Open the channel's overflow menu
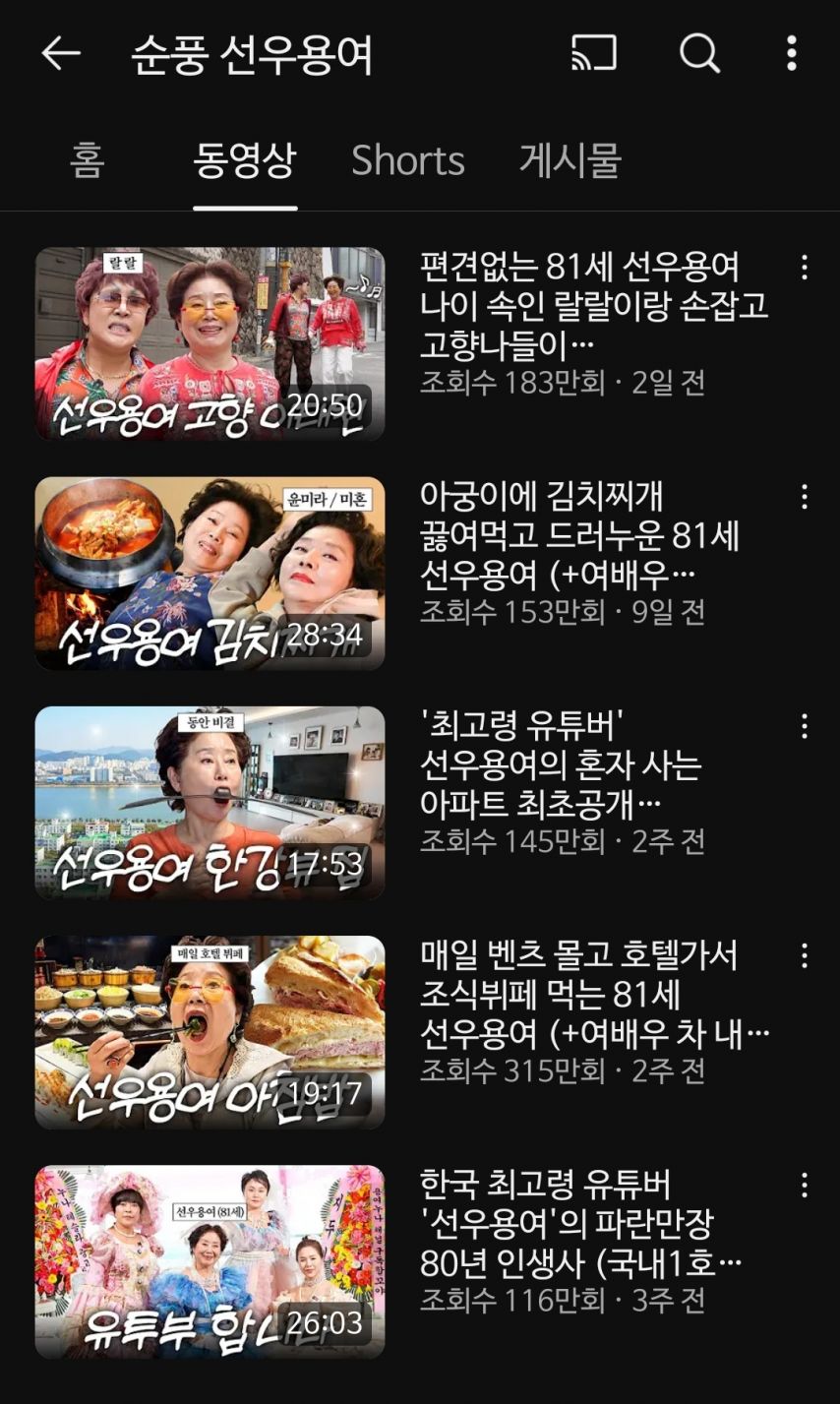 point(792,54)
